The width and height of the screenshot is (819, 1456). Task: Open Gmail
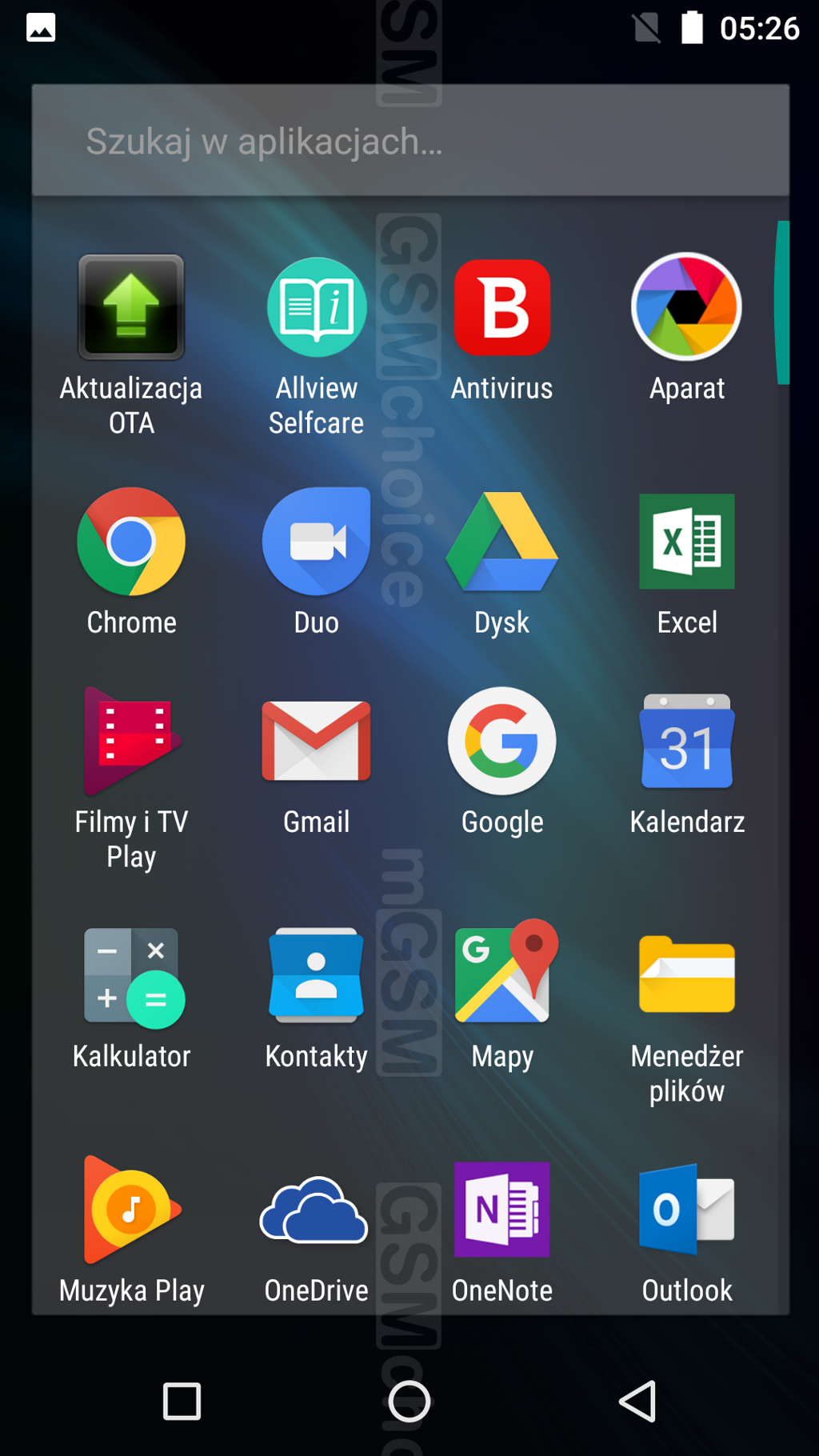(317, 742)
